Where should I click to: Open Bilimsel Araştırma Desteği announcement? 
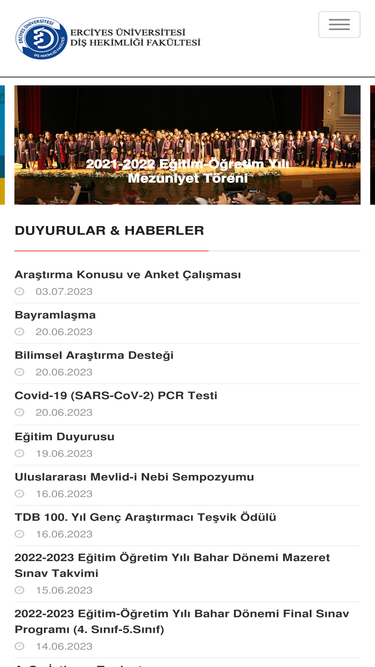(x=94, y=355)
